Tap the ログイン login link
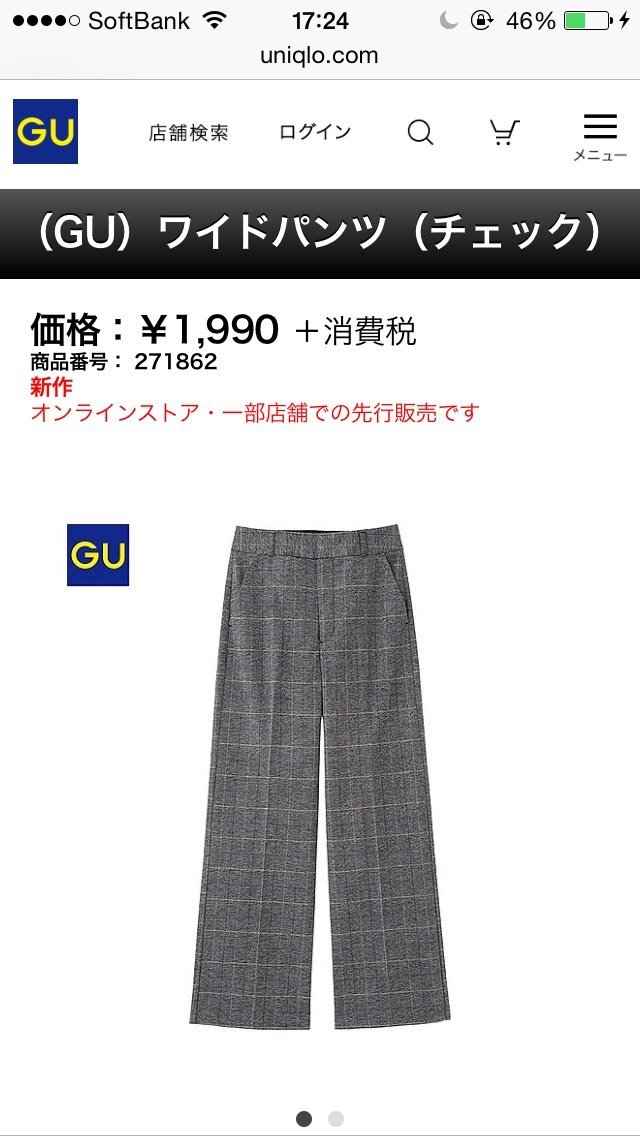 [x=315, y=132]
